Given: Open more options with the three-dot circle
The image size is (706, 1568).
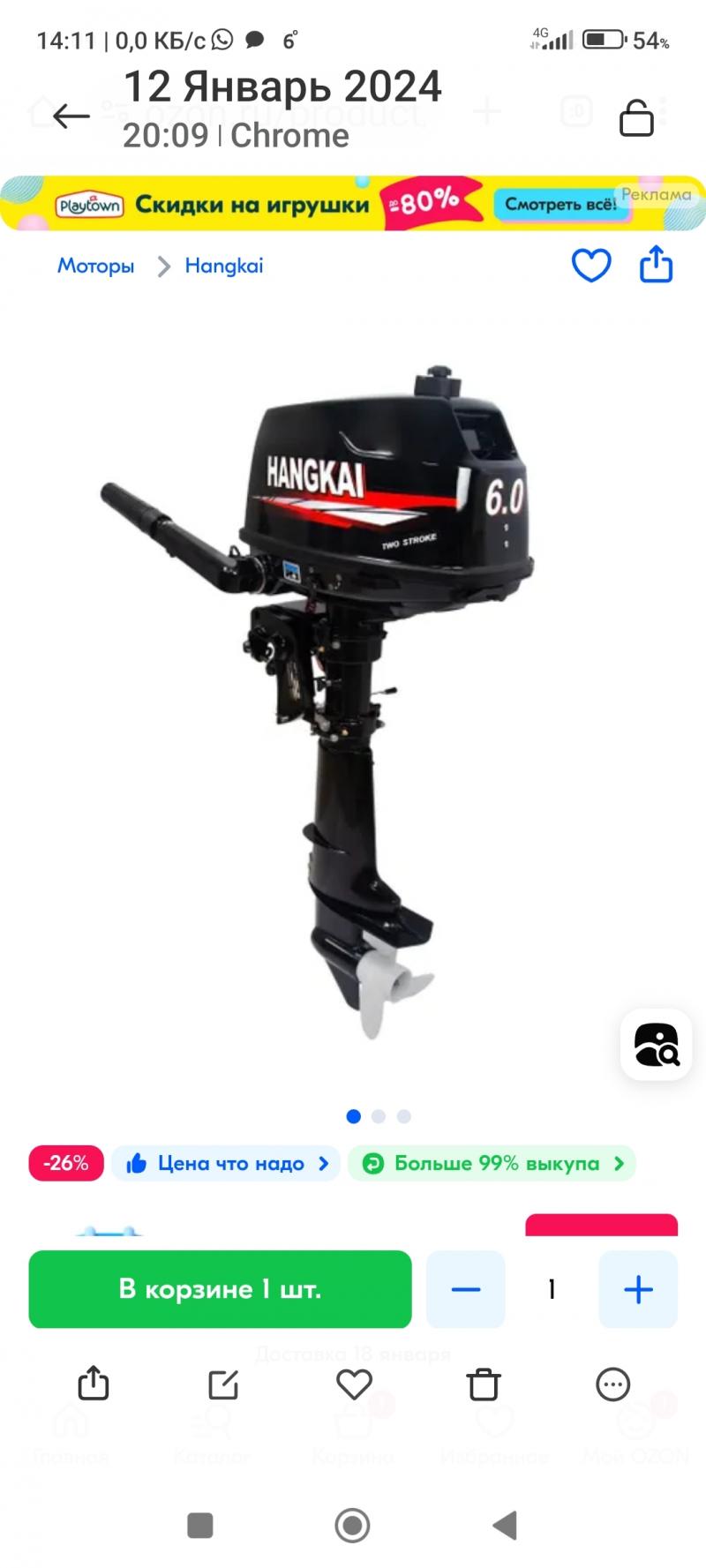Looking at the screenshot, I should click(x=613, y=1384).
